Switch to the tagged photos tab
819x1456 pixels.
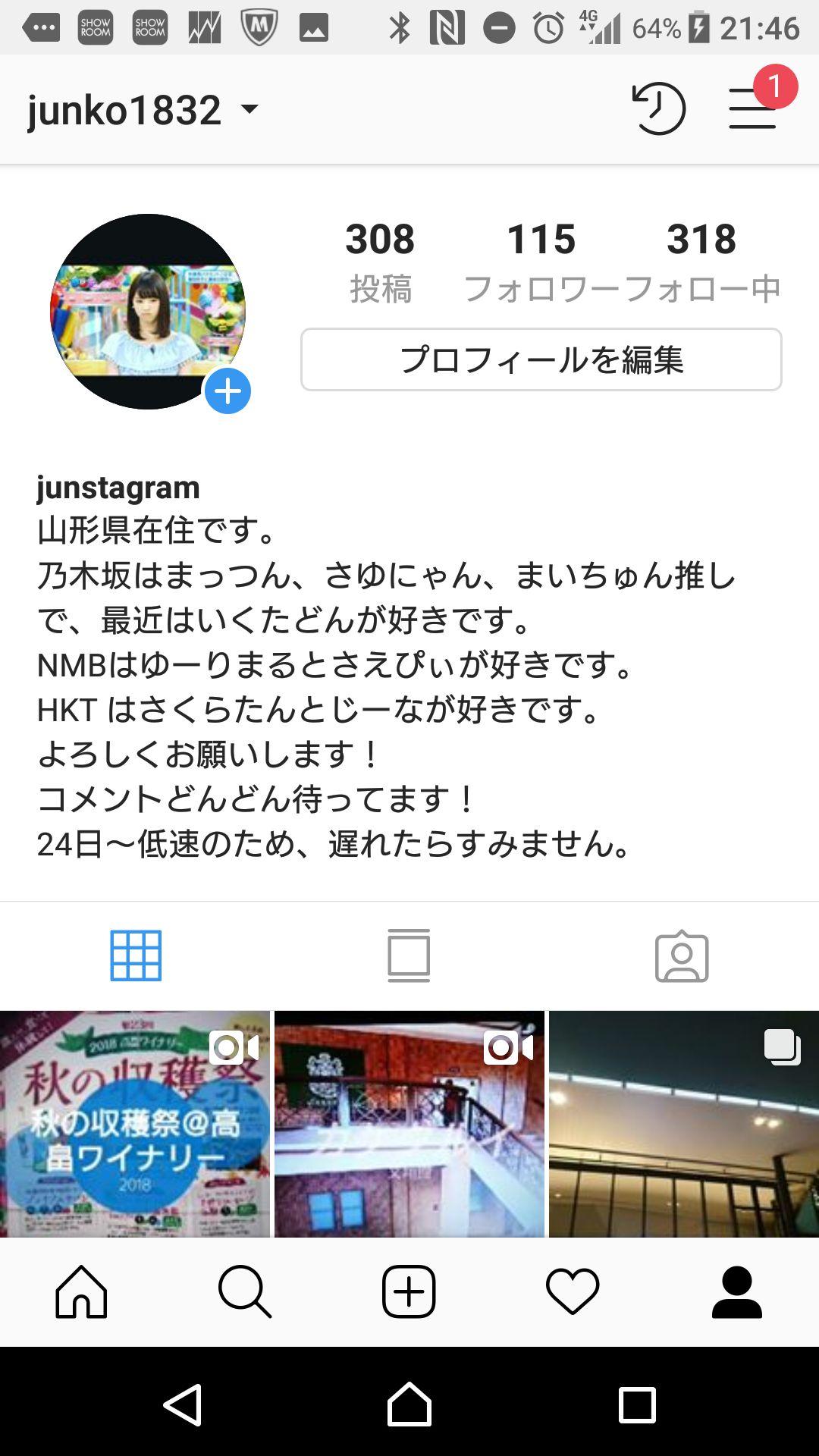point(682,955)
